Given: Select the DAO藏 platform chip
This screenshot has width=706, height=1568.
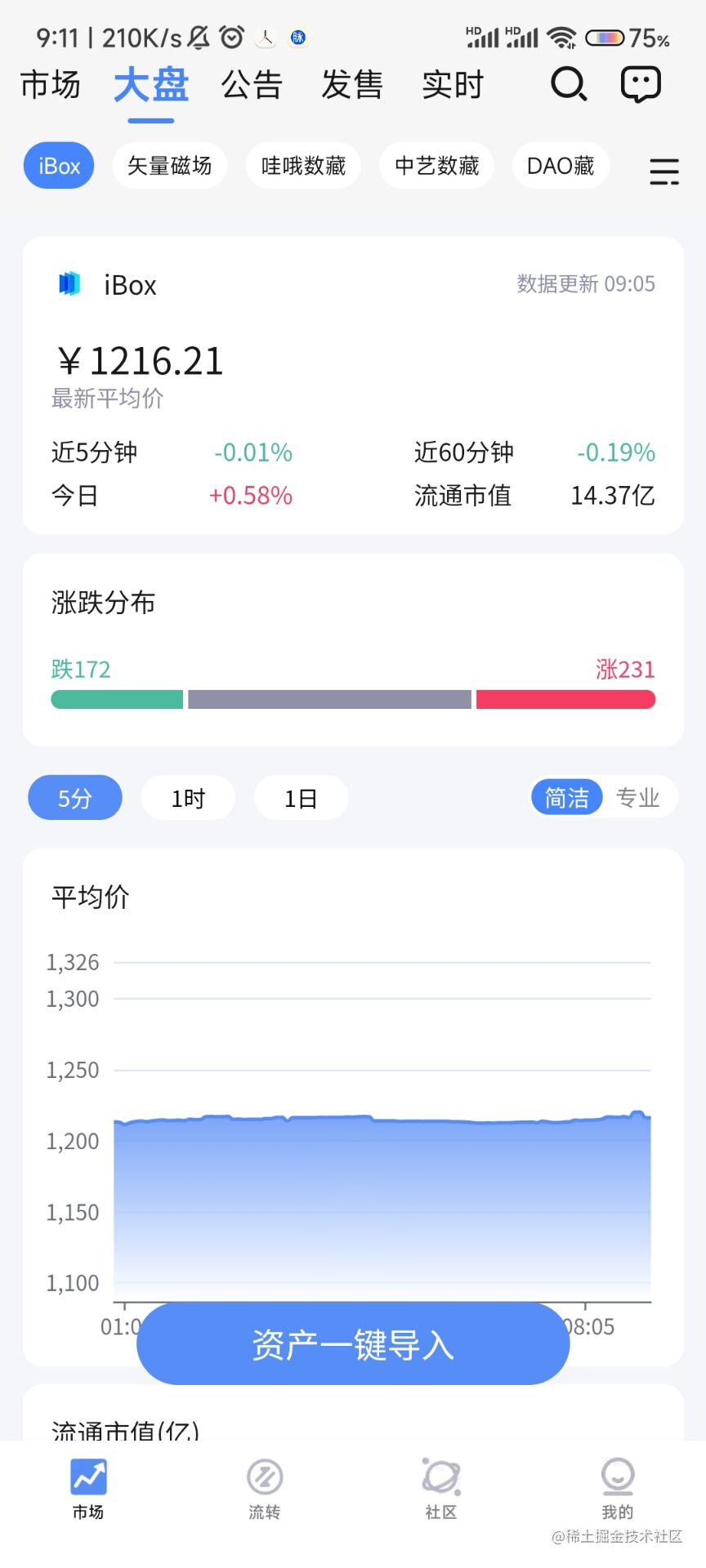Looking at the screenshot, I should [561, 166].
